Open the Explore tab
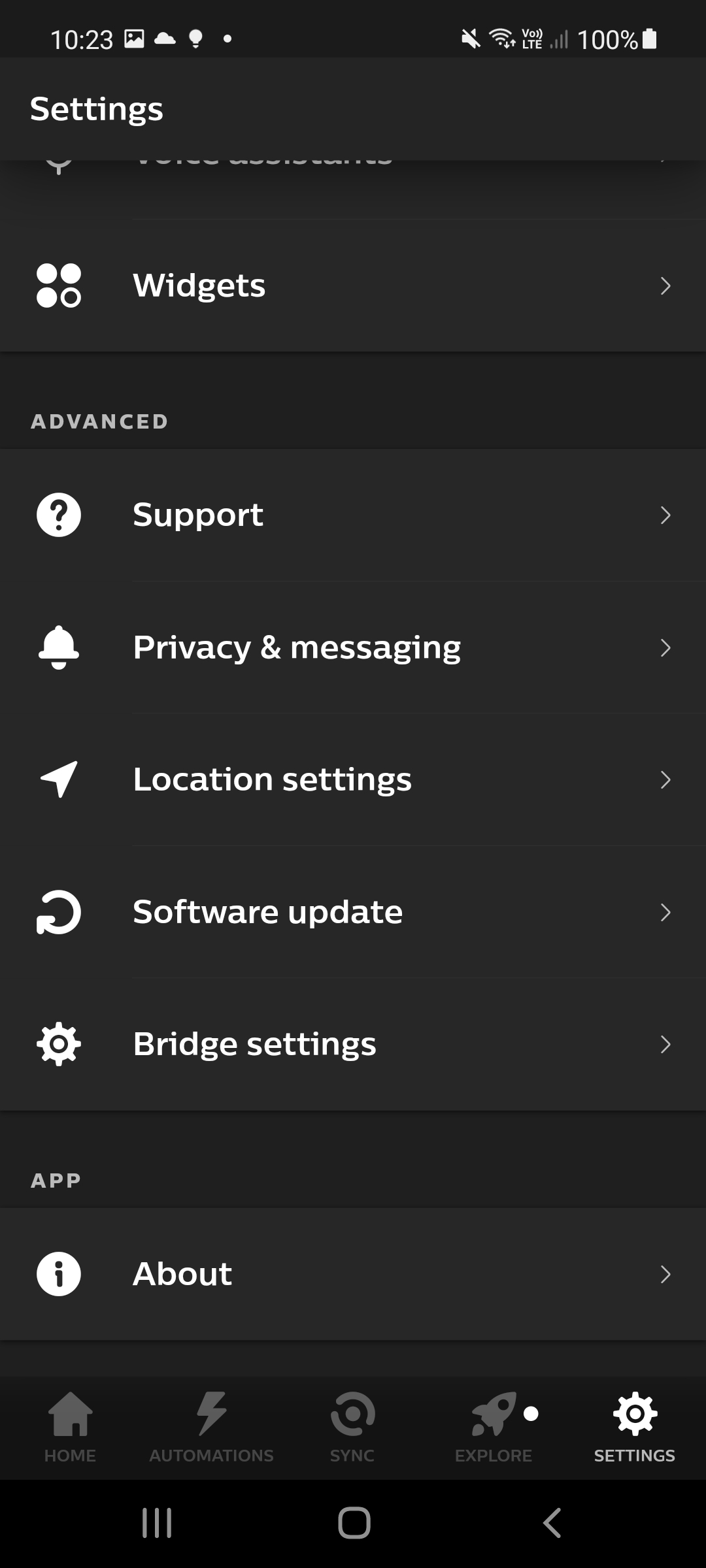The width and height of the screenshot is (706, 1568). tap(494, 1427)
